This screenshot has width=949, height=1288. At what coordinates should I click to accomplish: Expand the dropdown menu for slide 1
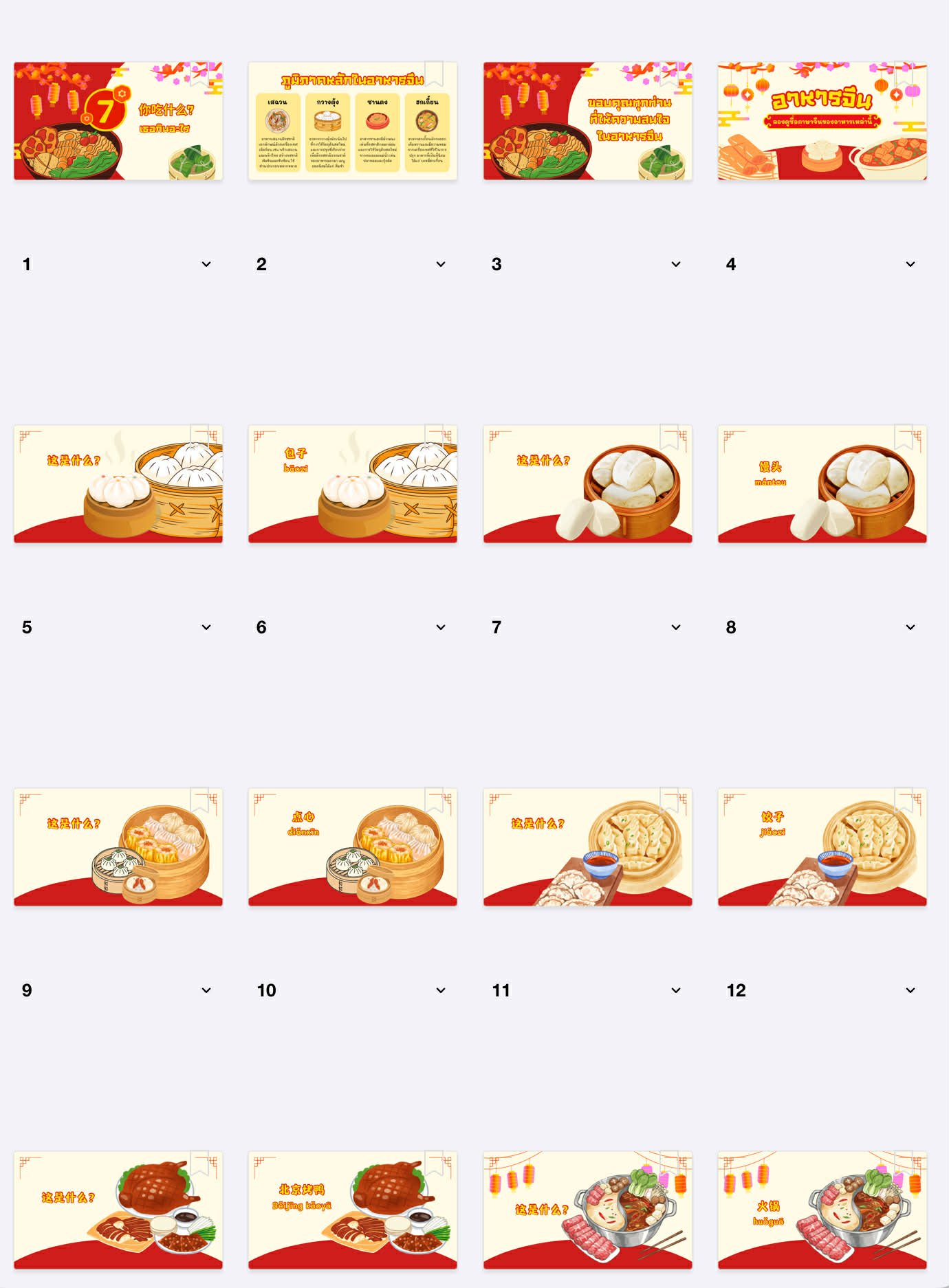tap(206, 264)
